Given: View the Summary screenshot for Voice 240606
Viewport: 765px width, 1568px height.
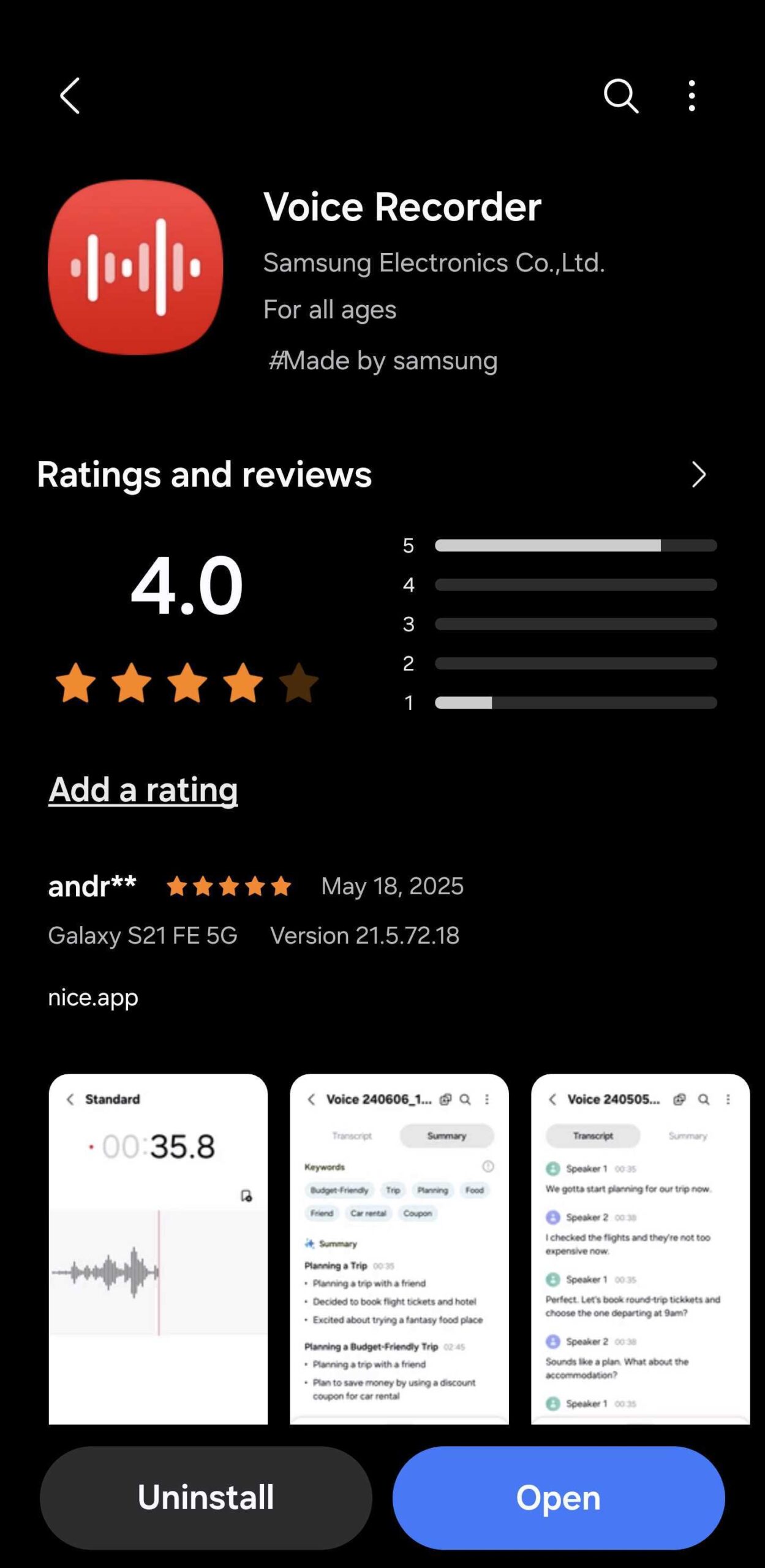Looking at the screenshot, I should [399, 1249].
